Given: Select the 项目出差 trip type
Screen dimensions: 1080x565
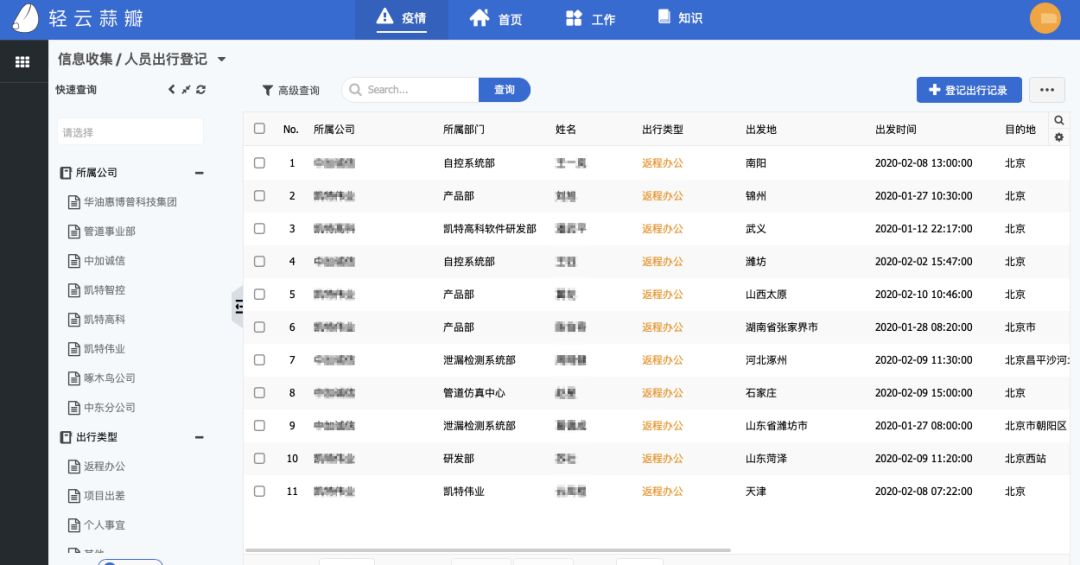Looking at the screenshot, I should 104,496.
